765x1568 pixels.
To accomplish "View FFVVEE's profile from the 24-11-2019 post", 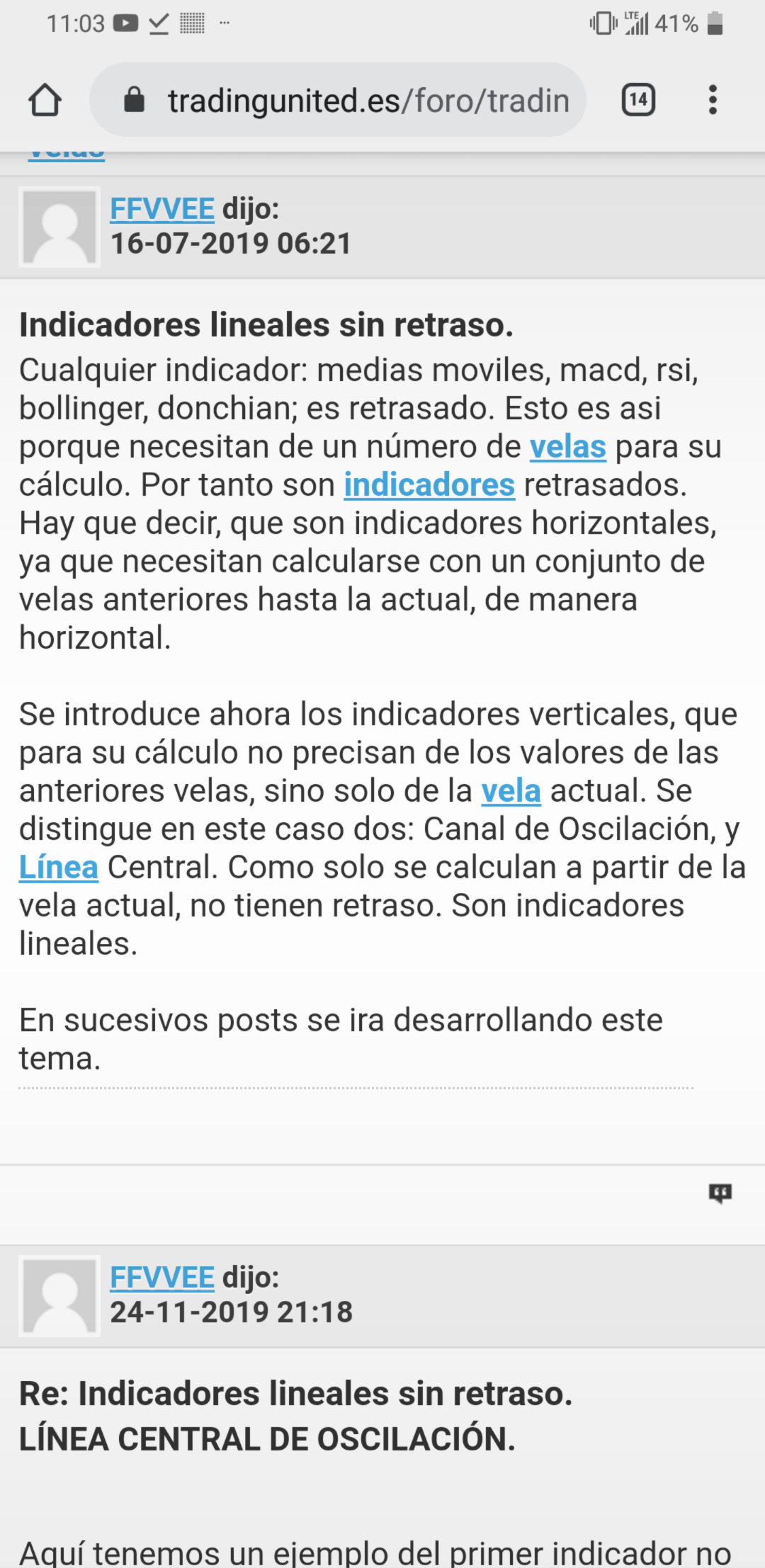I will coord(162,1278).
